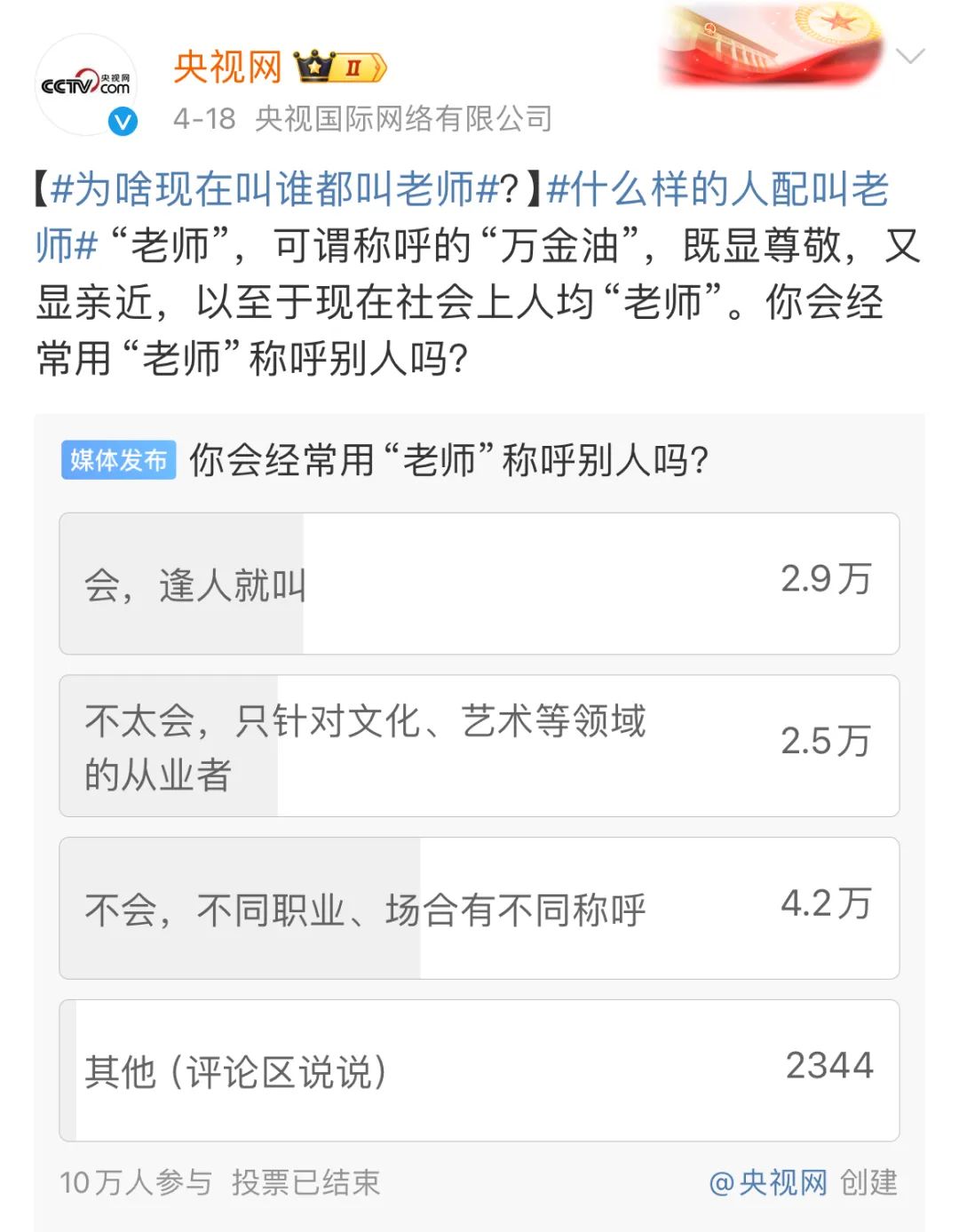
Task: Open 央视网 profile avatar
Action: pos(86,86)
